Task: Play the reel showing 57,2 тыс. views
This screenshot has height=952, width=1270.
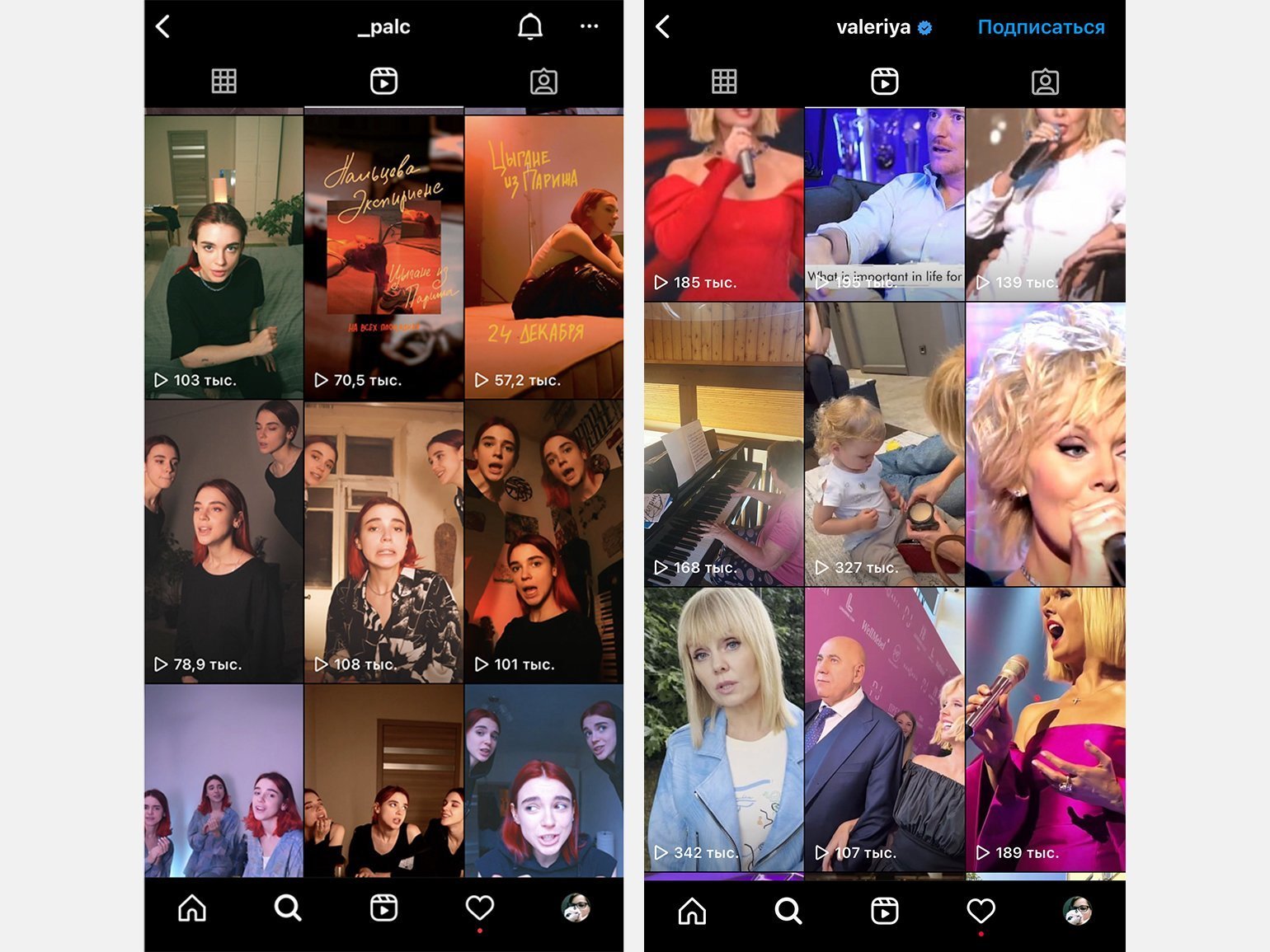Action: click(x=543, y=256)
